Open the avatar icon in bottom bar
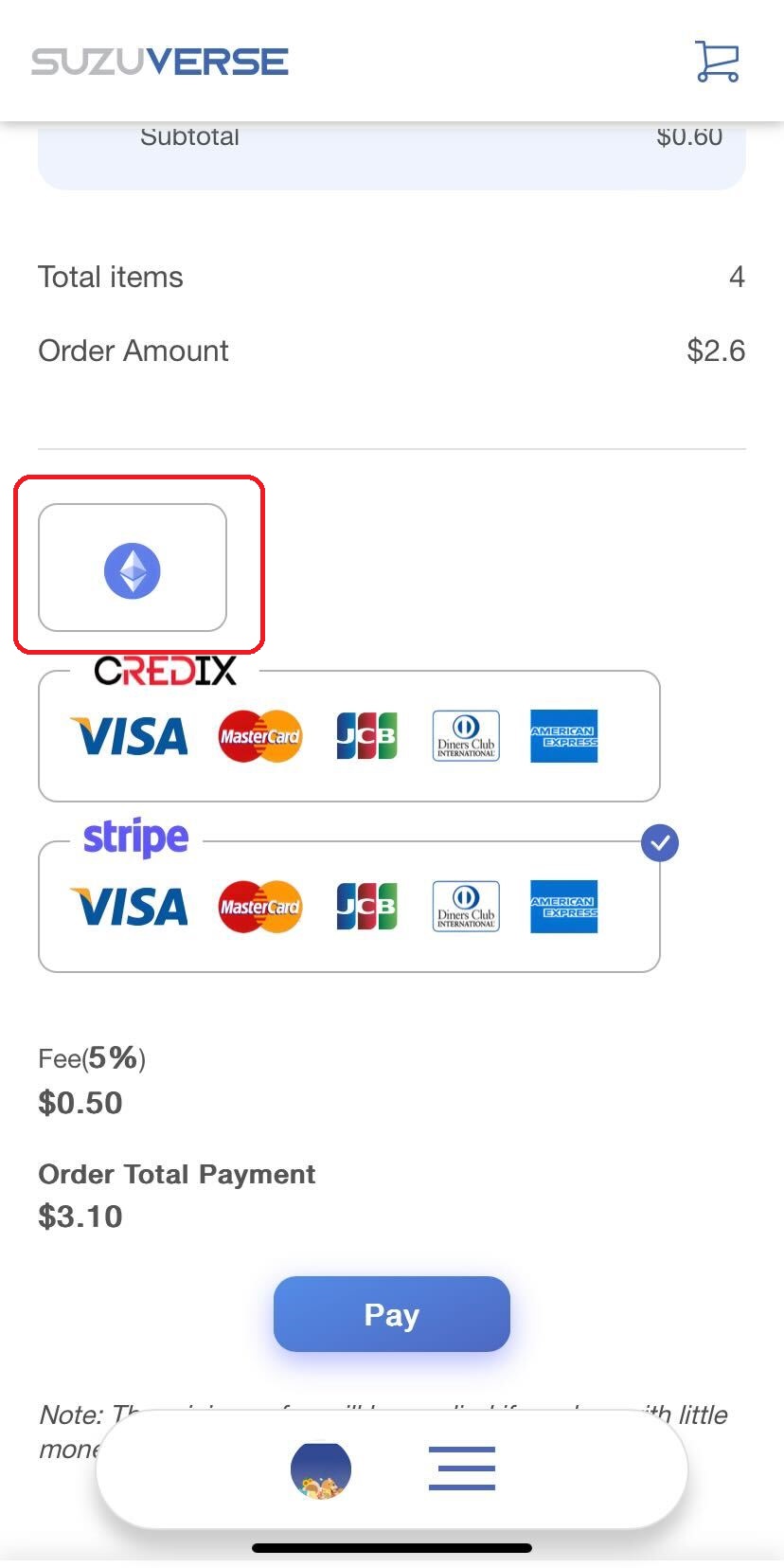Screen dimensions: 784x1568 (x=321, y=1469)
